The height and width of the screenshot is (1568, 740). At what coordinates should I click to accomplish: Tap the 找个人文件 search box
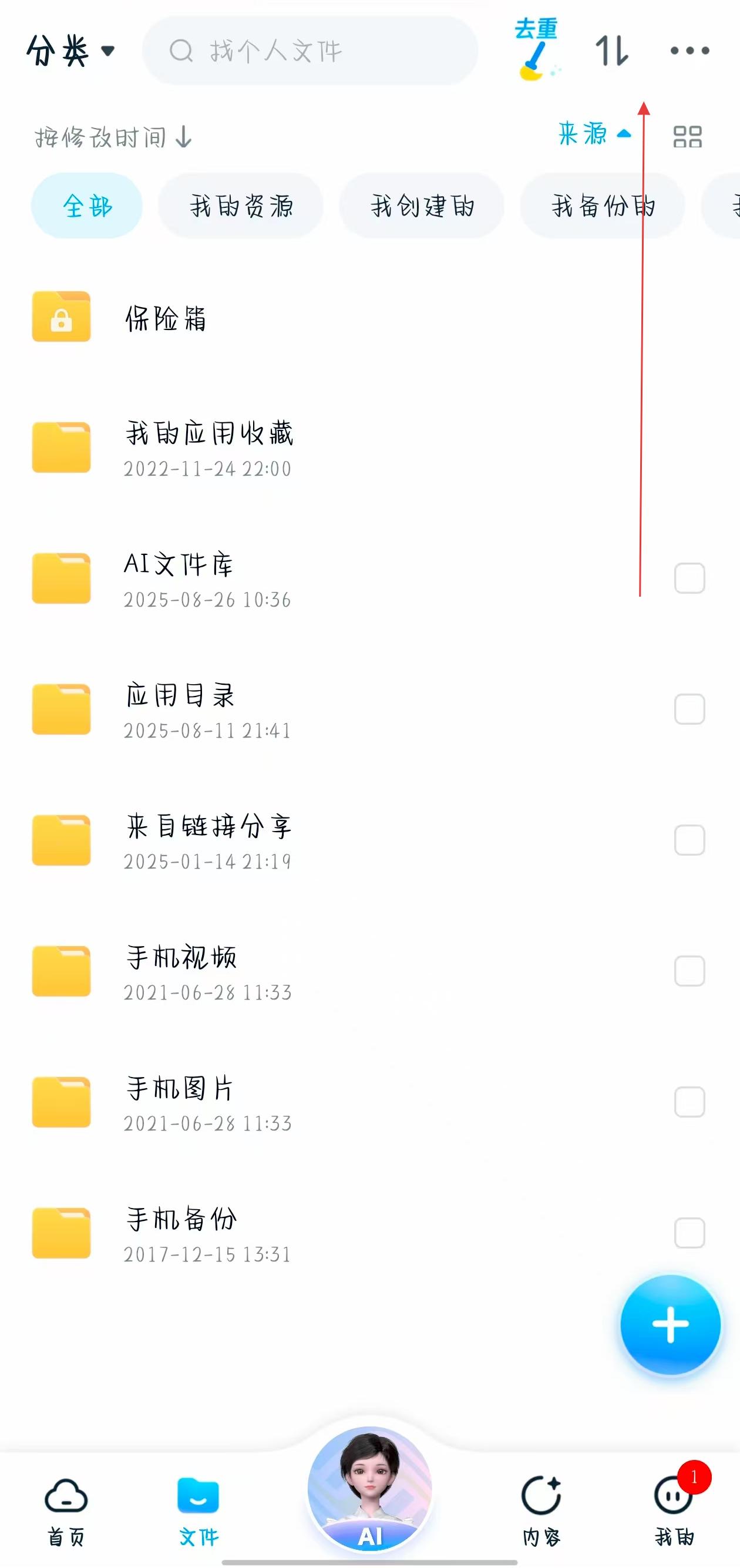point(310,51)
